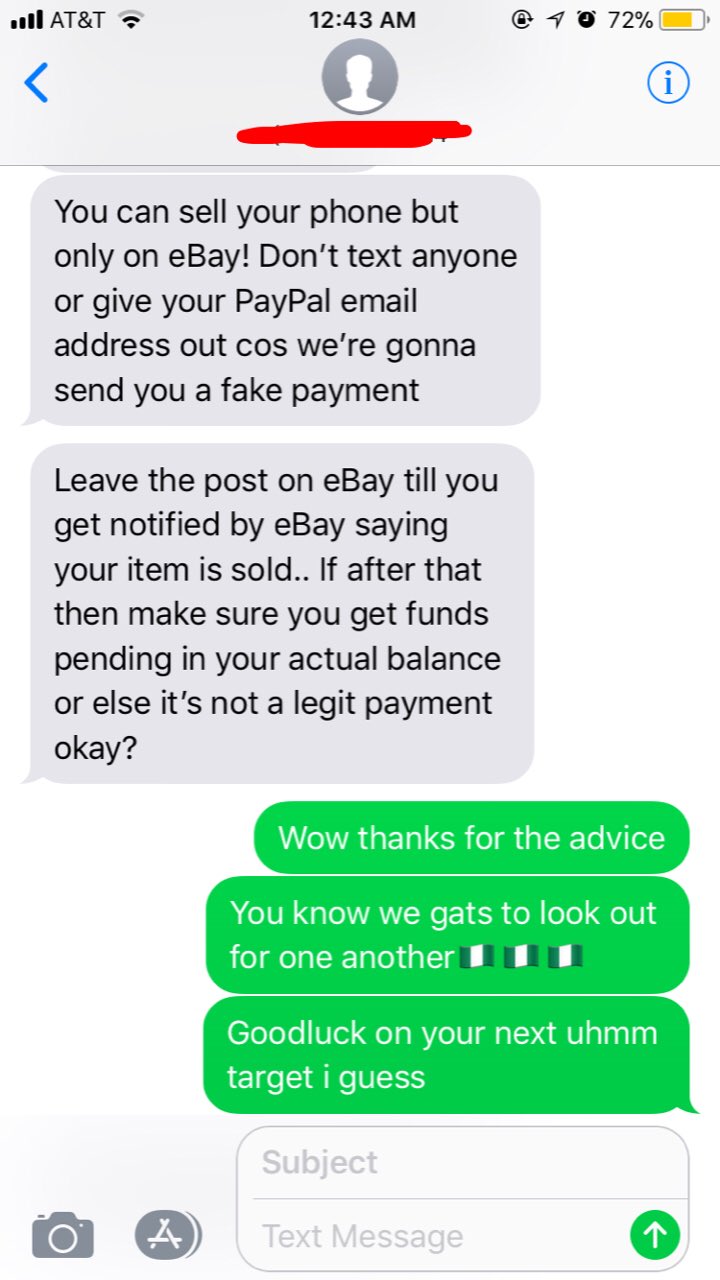720x1280 pixels.
Task: Tap the contact avatar at top
Action: pyautogui.click(x=359, y=78)
